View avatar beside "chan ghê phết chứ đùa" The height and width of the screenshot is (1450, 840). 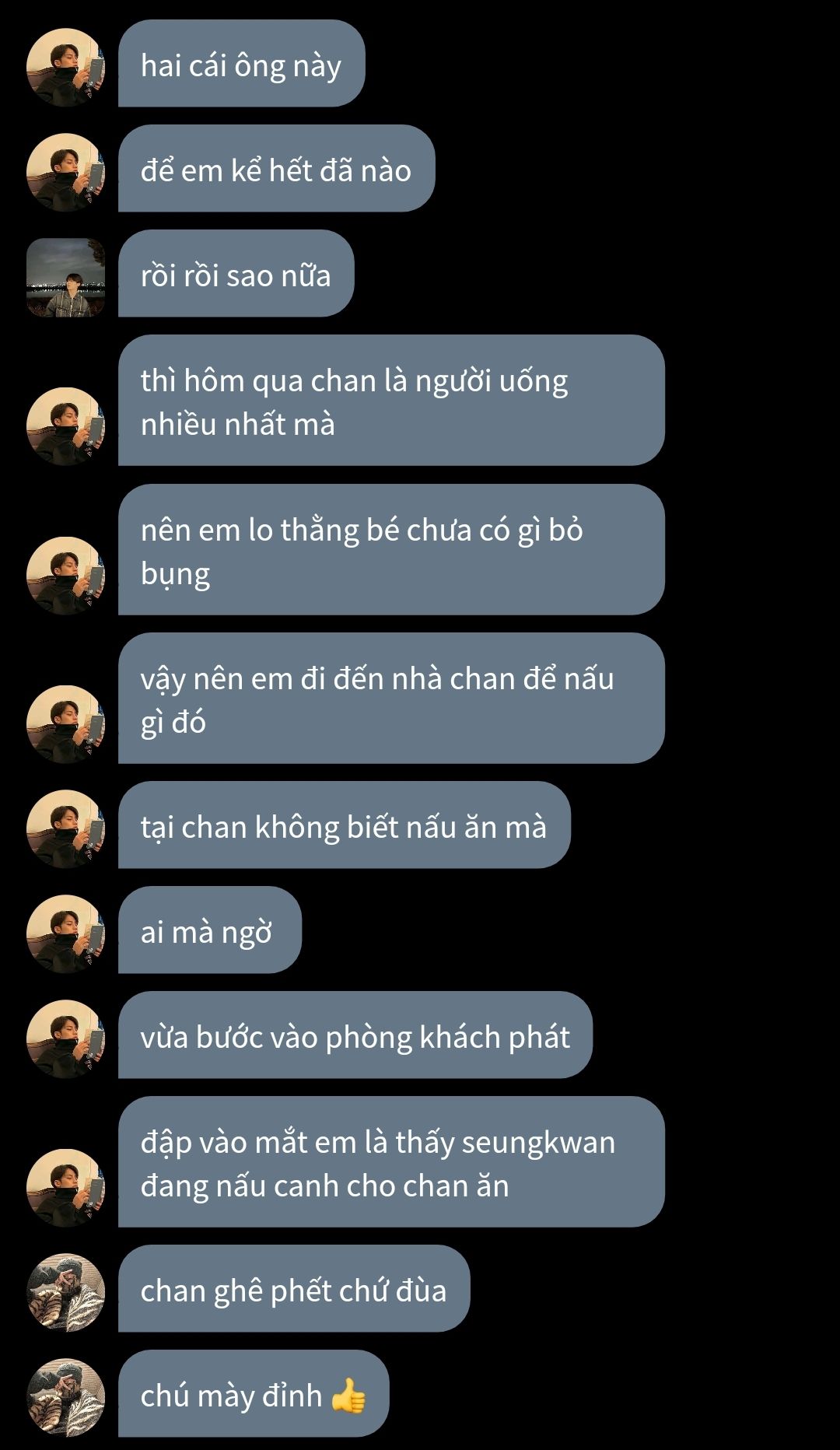click(x=65, y=1292)
